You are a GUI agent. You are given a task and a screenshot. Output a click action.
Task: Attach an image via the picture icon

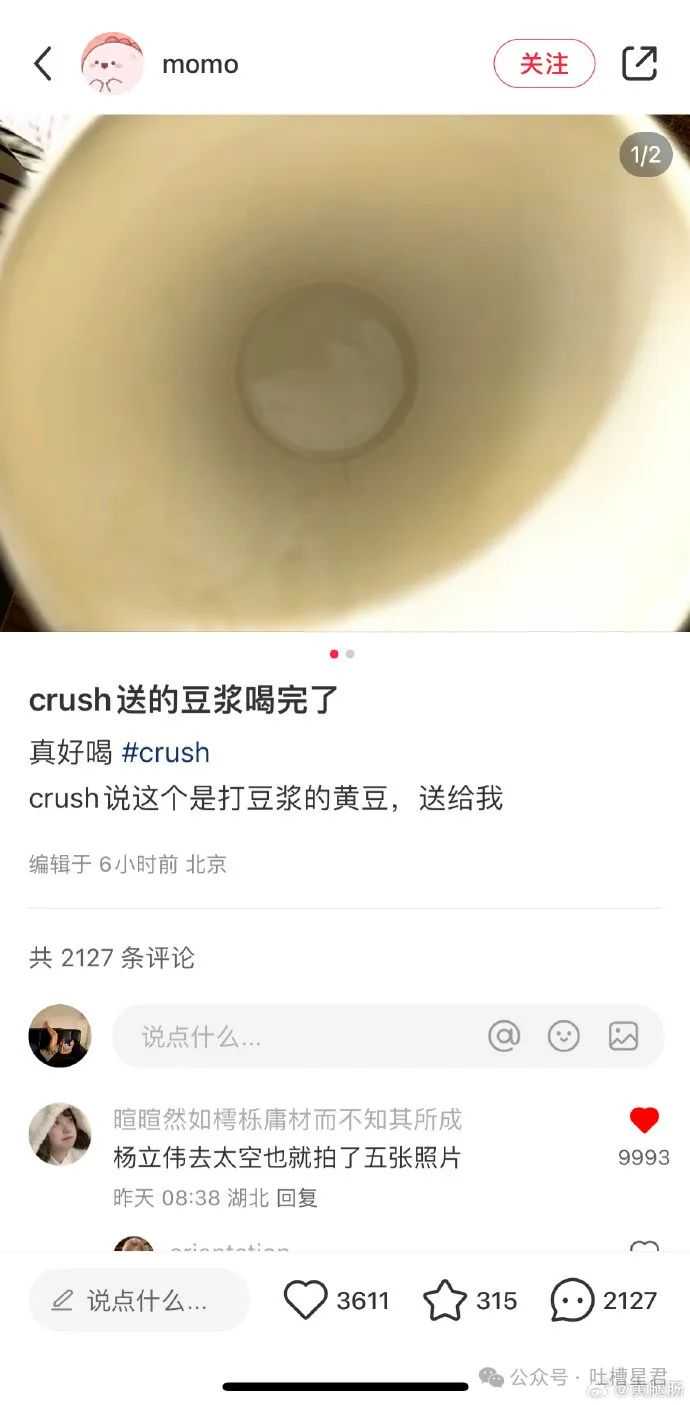click(x=623, y=1037)
